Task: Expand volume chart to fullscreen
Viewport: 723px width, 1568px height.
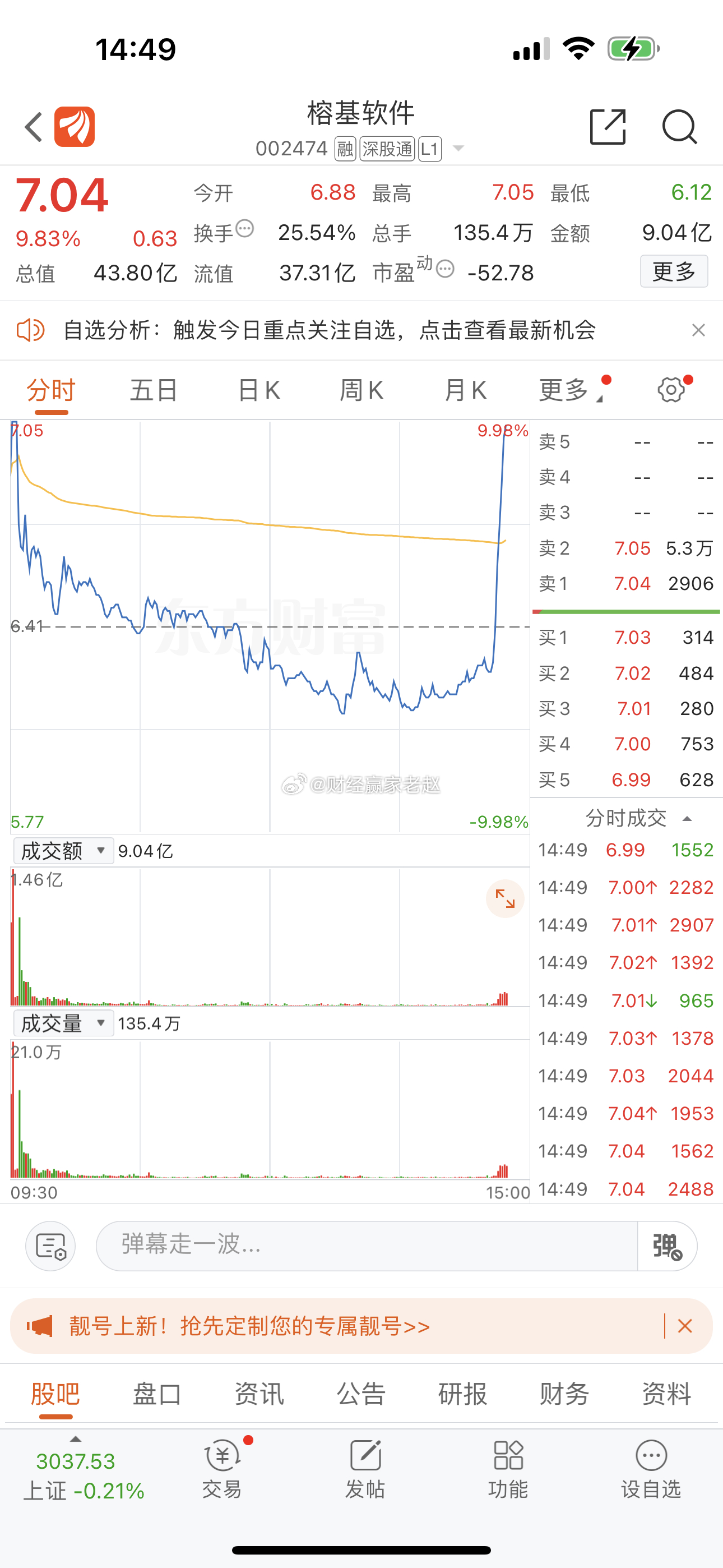Action: [504, 898]
